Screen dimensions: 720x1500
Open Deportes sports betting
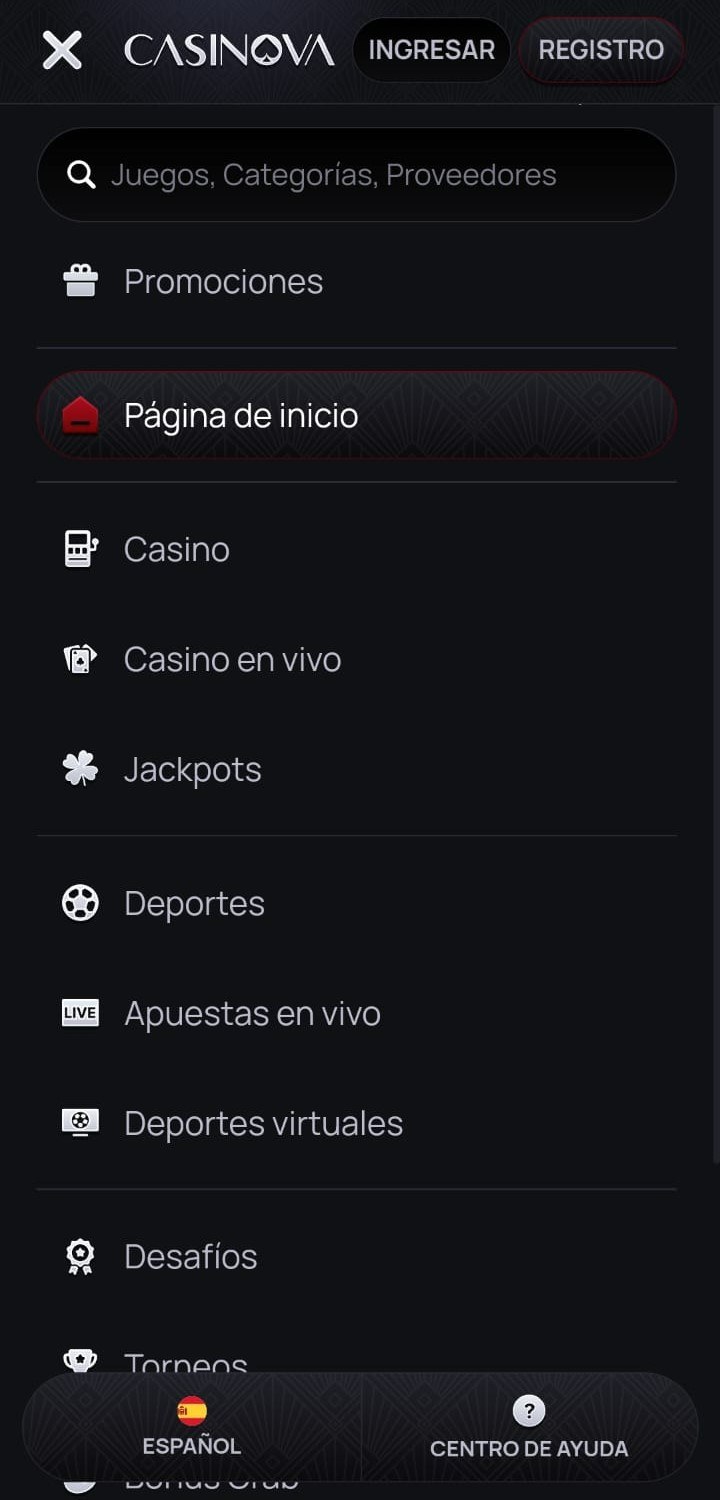tap(194, 903)
